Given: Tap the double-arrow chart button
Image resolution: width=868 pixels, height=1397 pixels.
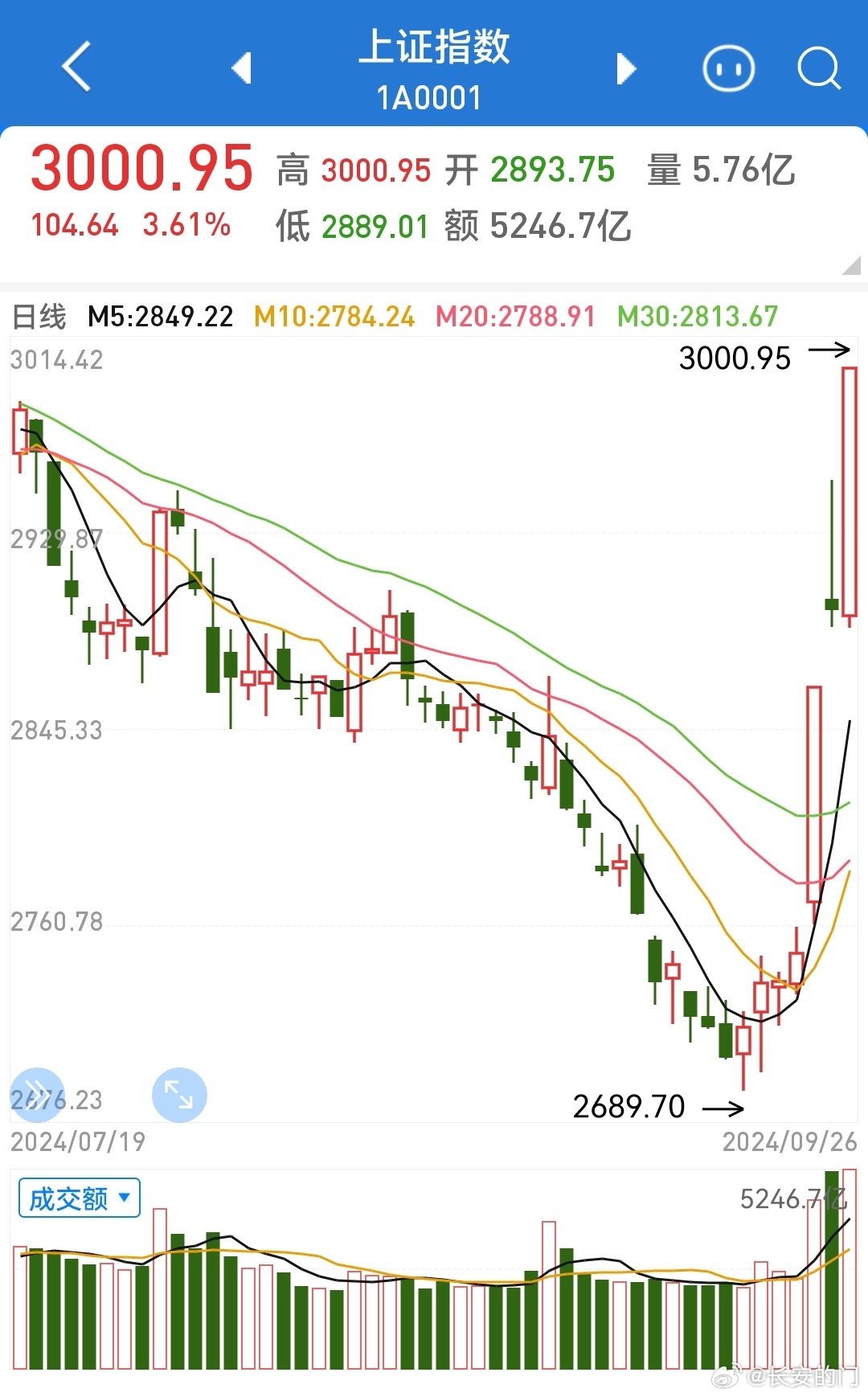Looking at the screenshot, I should click(x=37, y=1094).
